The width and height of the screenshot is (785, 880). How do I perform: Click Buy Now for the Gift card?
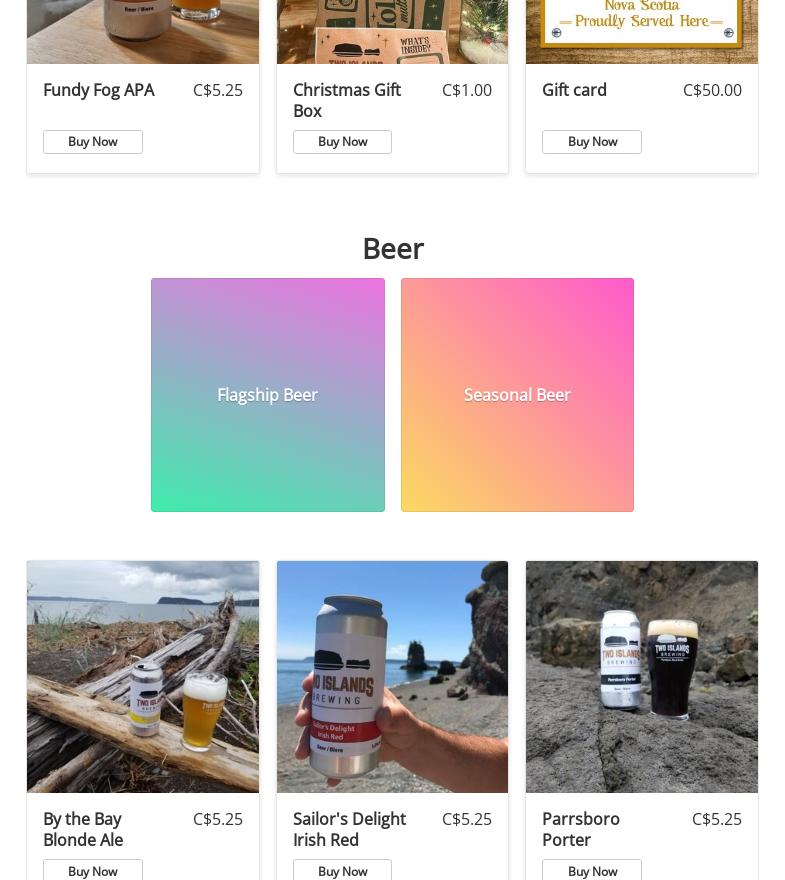(592, 141)
